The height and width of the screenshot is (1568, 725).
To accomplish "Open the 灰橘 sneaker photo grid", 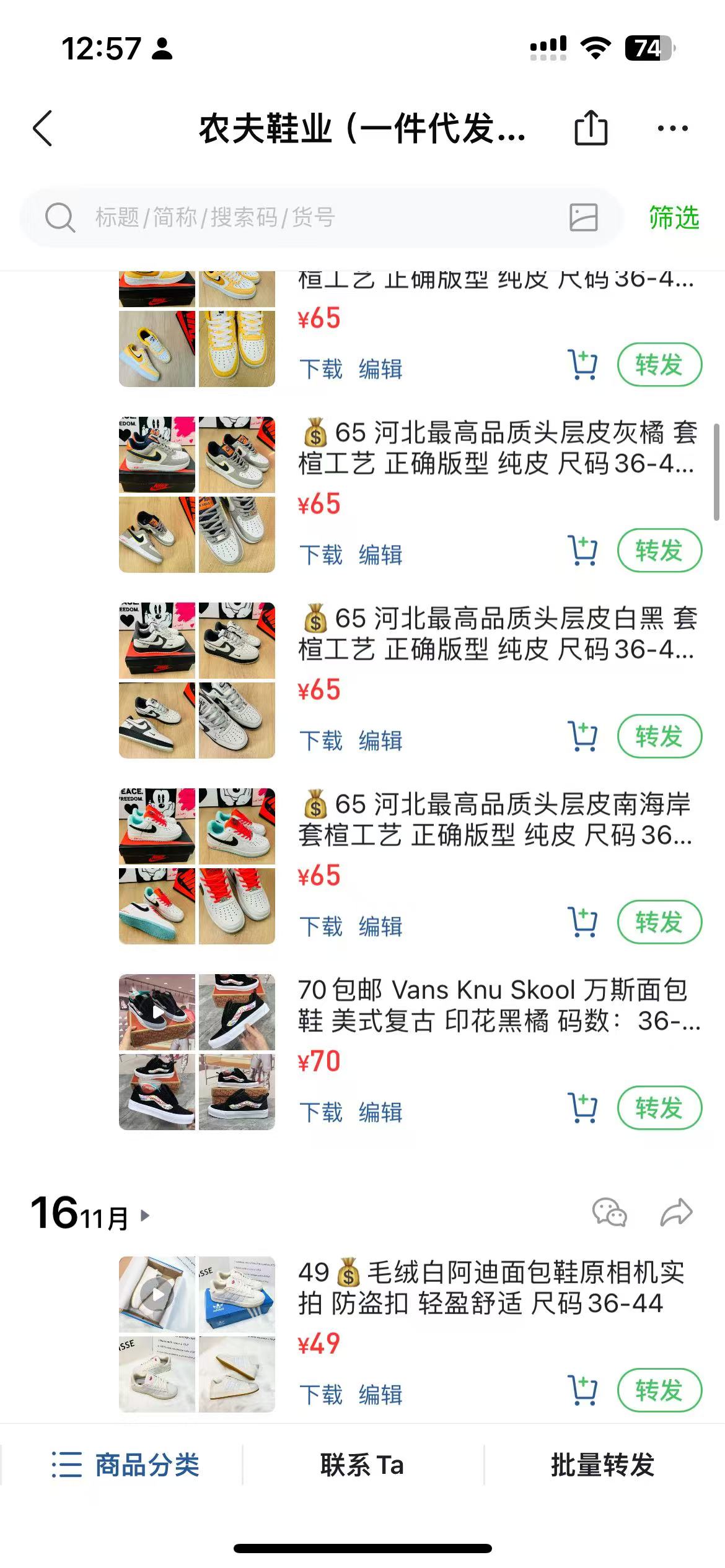I will 197,494.
